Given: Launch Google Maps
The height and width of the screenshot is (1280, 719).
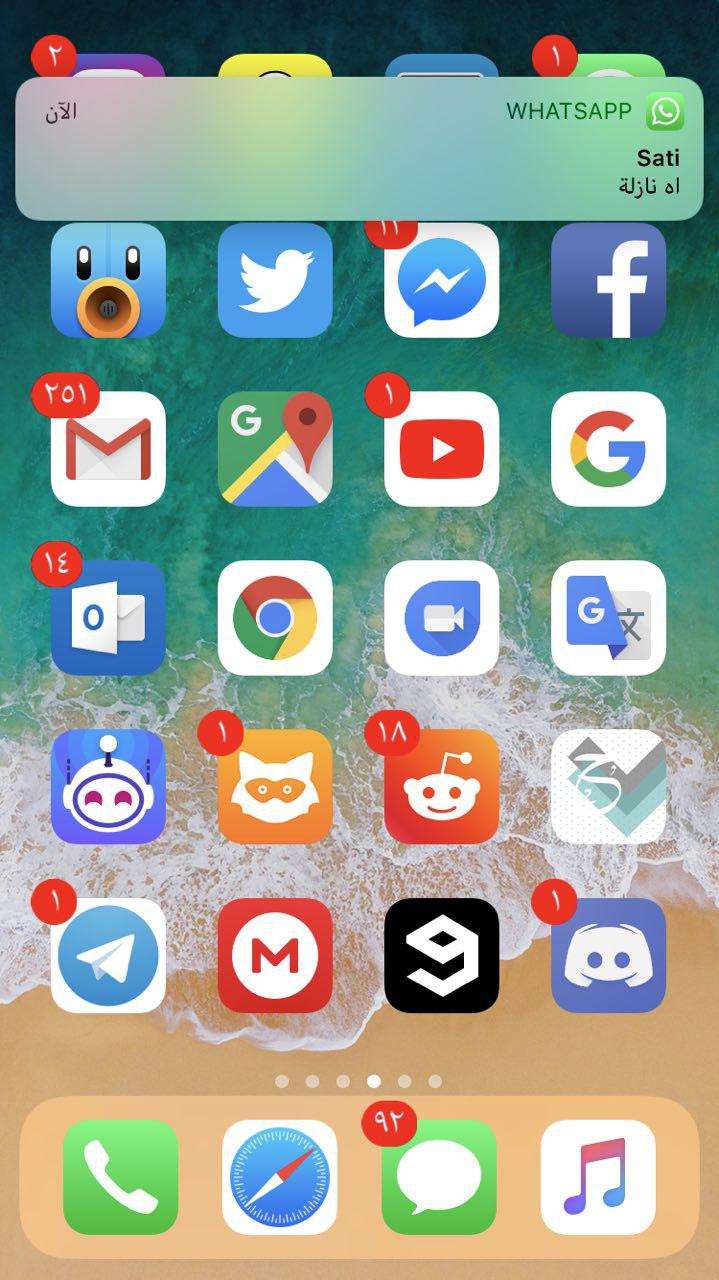Looking at the screenshot, I should [275, 449].
